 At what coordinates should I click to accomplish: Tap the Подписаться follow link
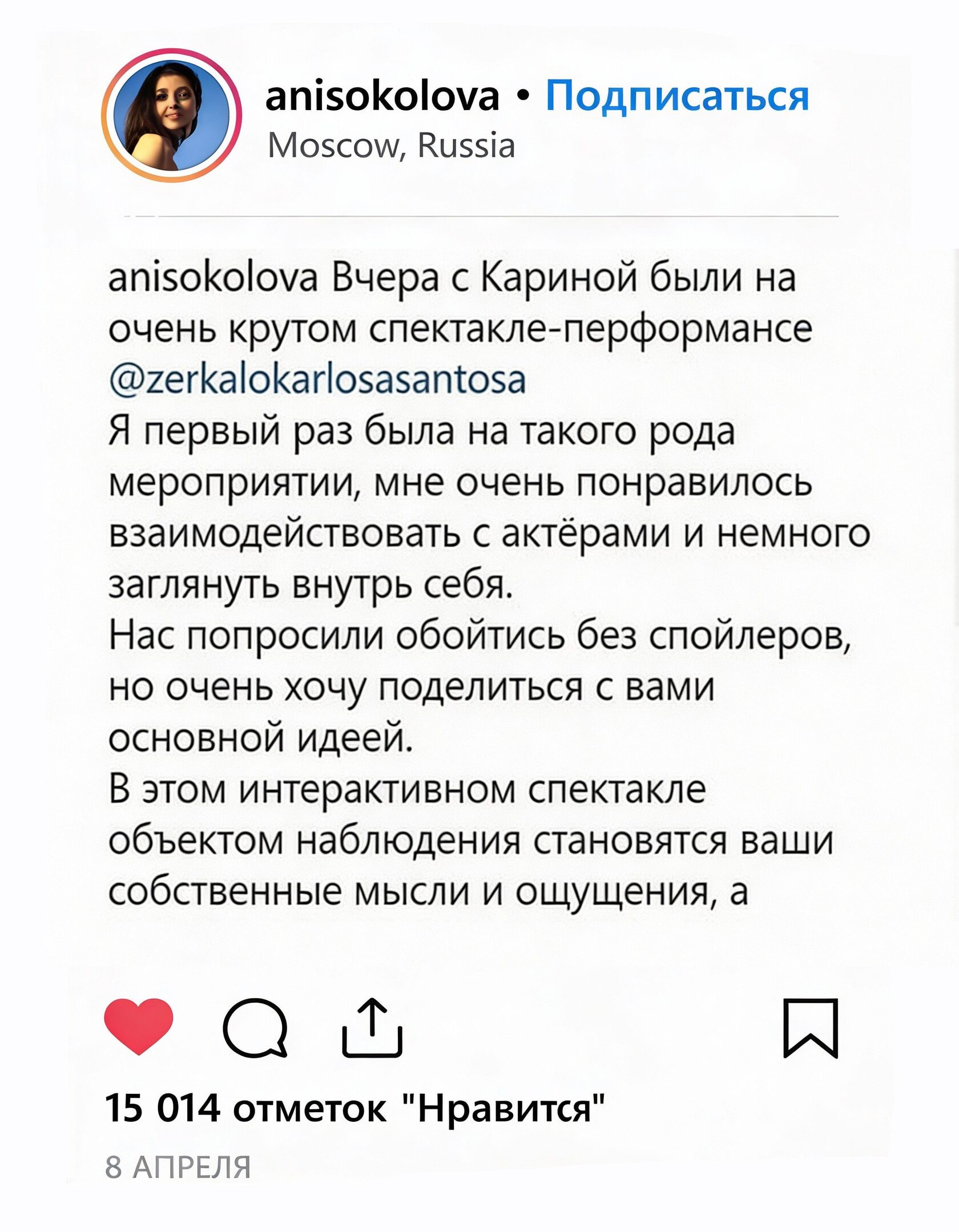pos(677,95)
